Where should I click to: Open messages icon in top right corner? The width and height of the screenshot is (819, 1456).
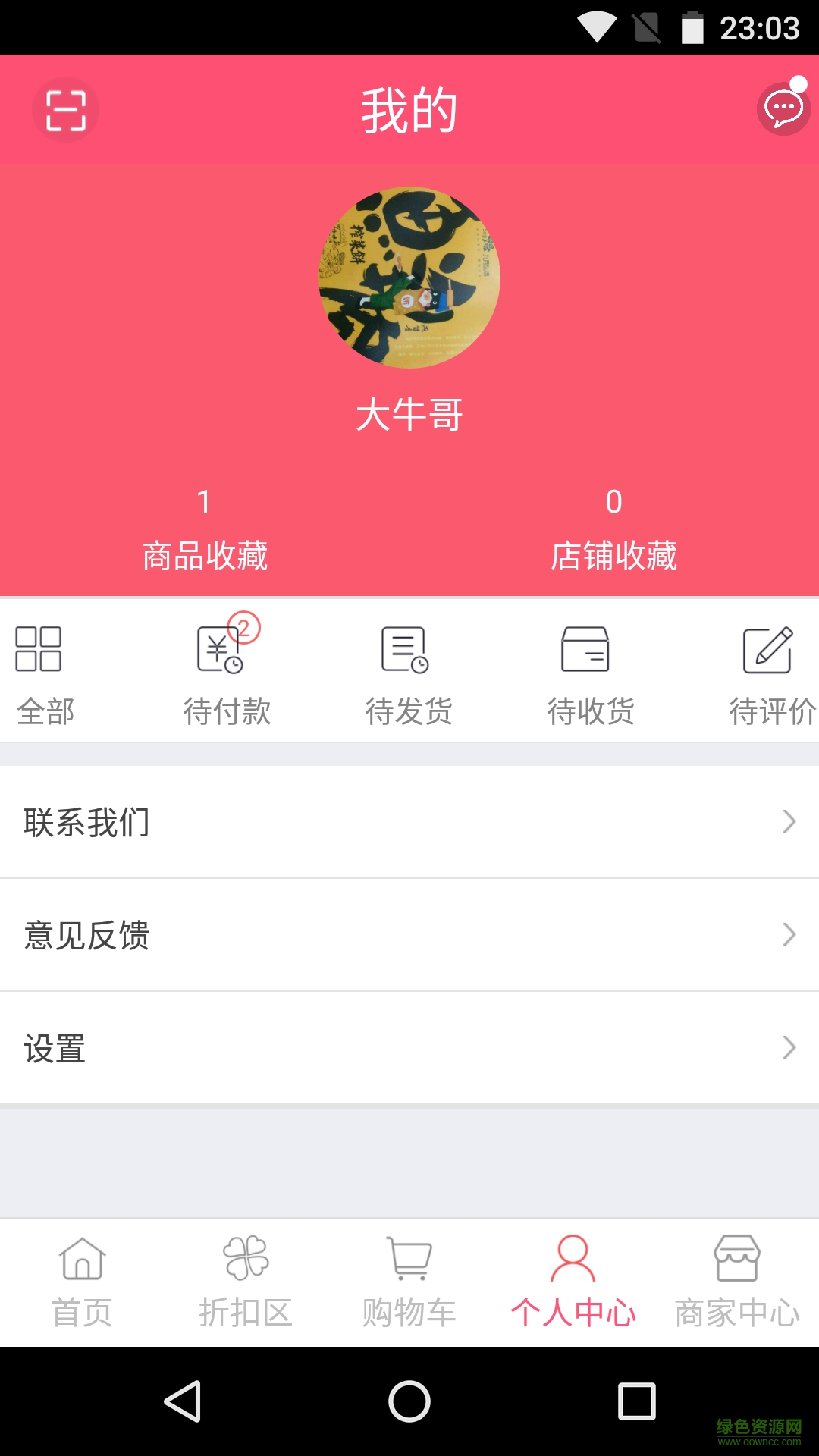click(x=783, y=109)
